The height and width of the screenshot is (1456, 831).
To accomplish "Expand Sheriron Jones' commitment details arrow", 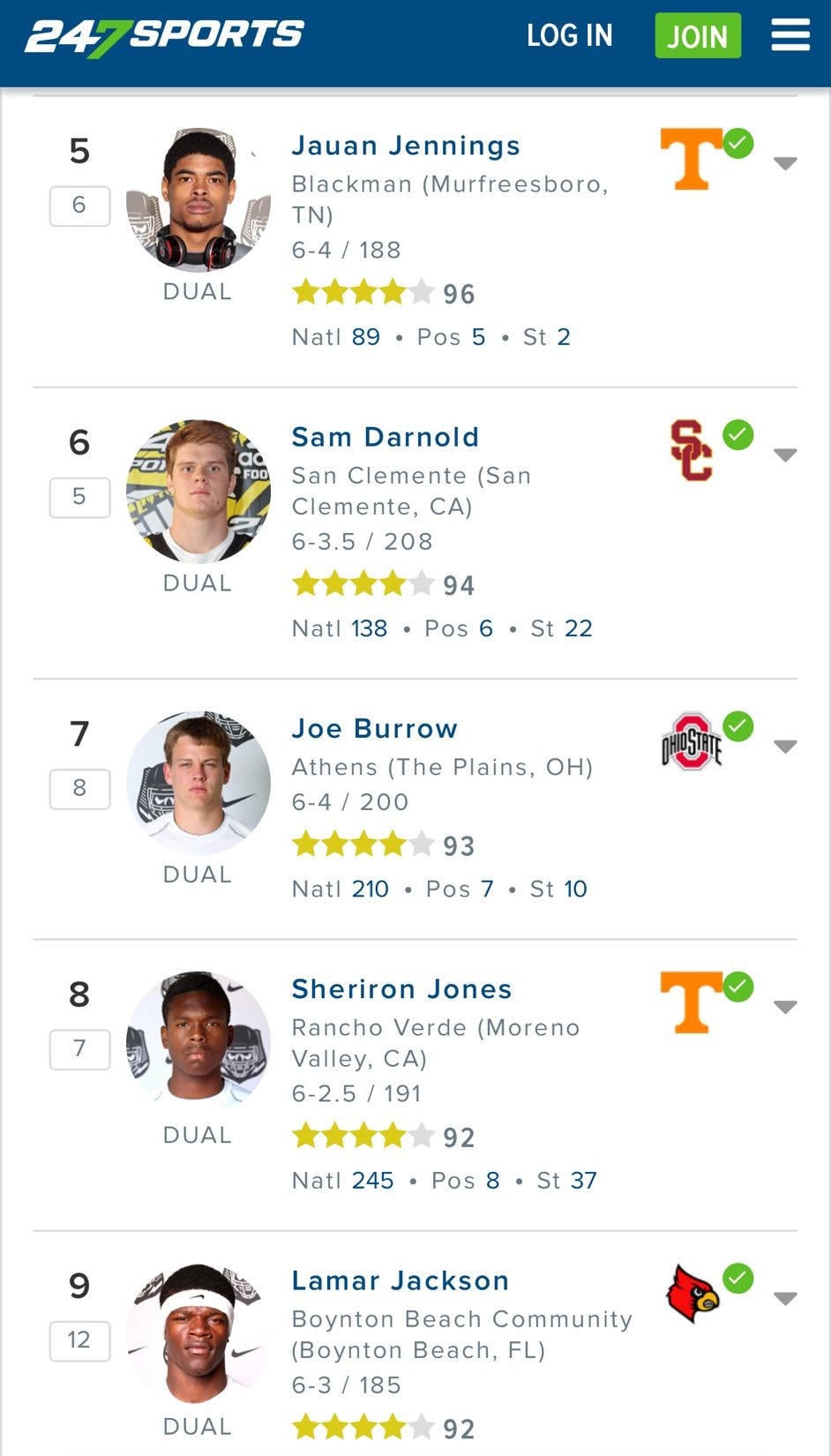I will pos(784,1007).
